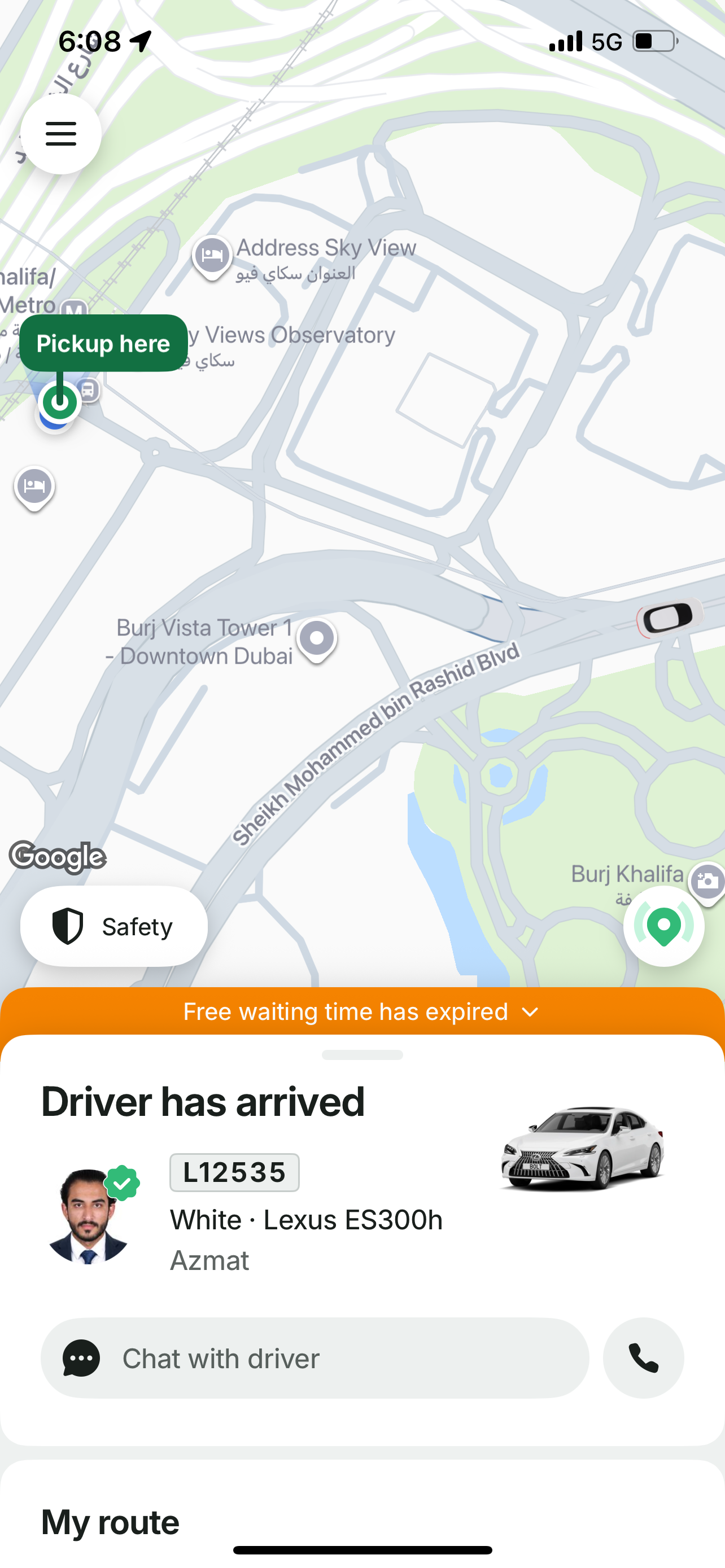
Task: Select the Burj Vista Tower 1 marker
Action: (x=317, y=638)
